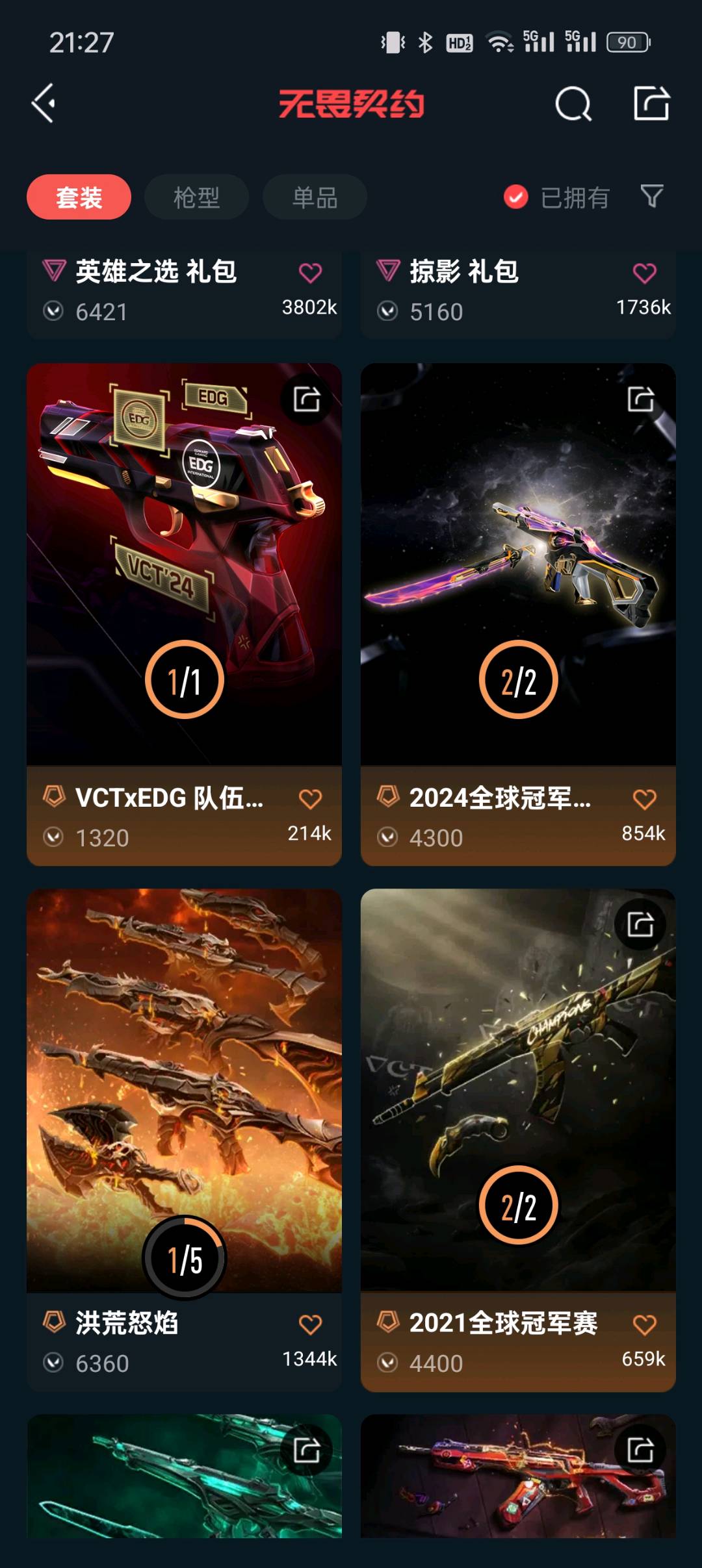
Task: Like the 掠影 礼包 bundle
Action: [644, 273]
